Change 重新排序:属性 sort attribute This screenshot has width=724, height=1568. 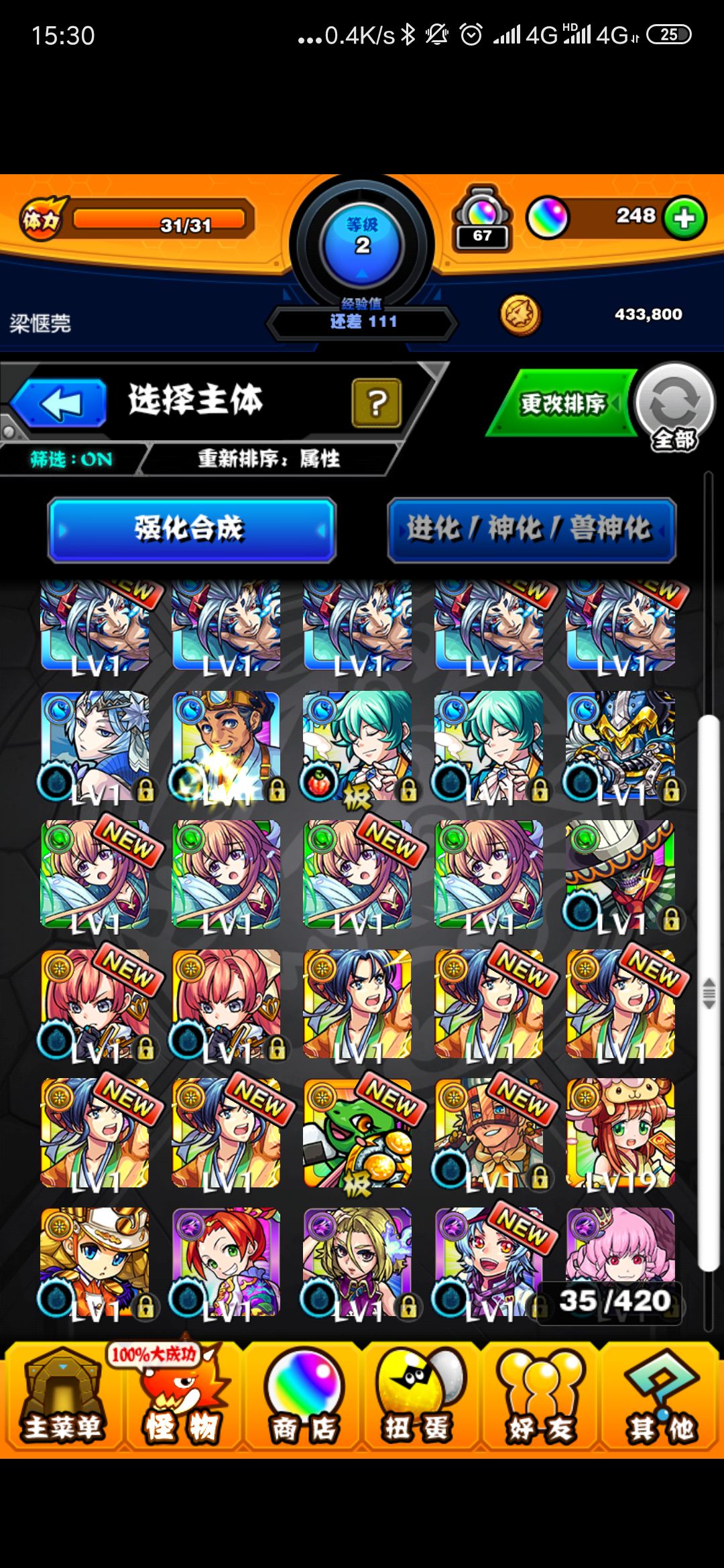pyautogui.click(x=268, y=460)
